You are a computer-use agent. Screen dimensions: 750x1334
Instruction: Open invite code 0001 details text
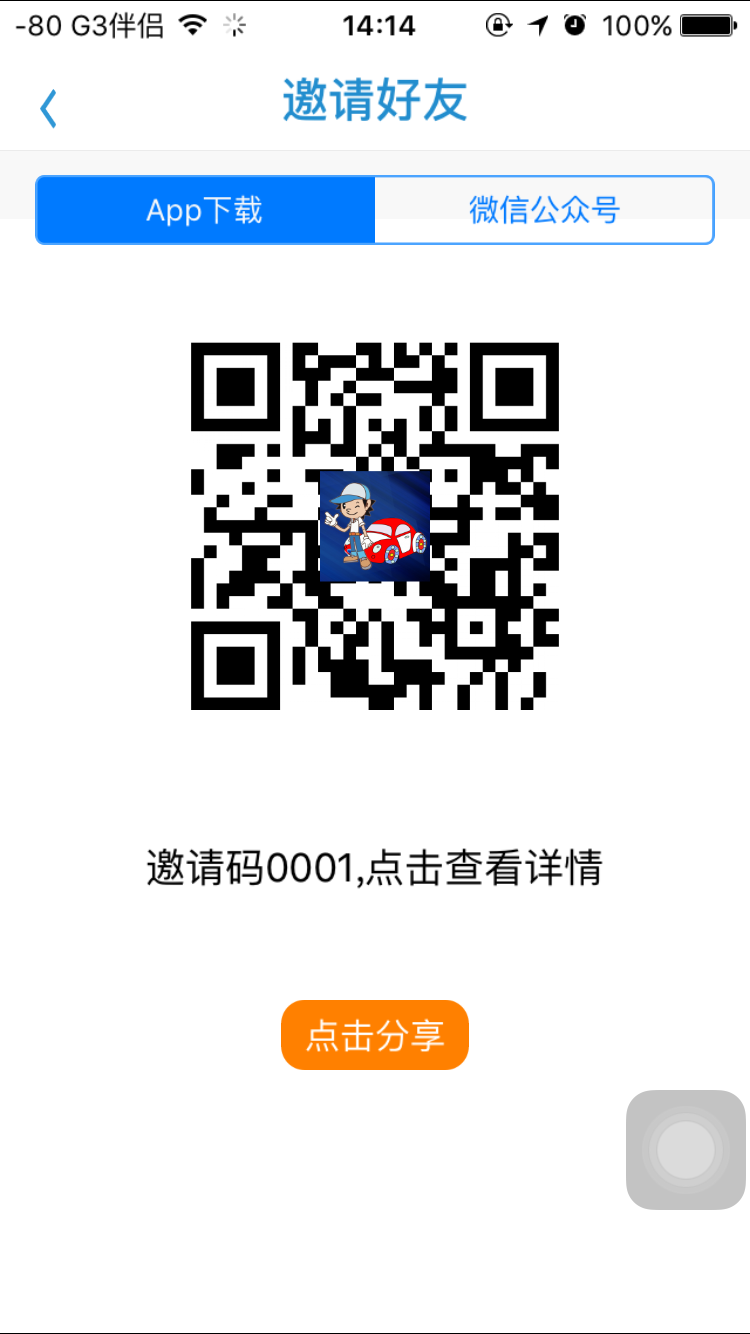374,867
